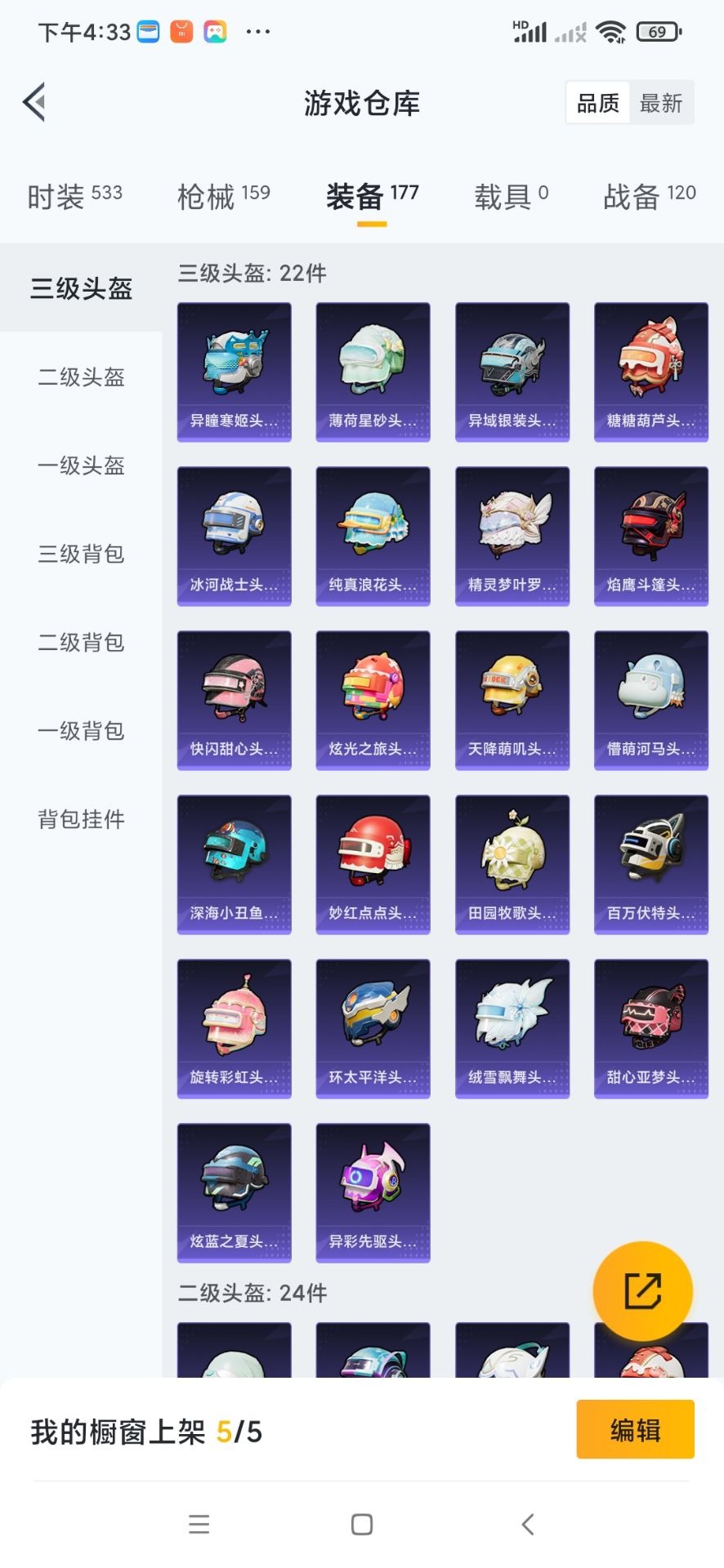Image resolution: width=724 pixels, height=1568 pixels.
Task: Switch to the 时装 tab
Action: 74,196
